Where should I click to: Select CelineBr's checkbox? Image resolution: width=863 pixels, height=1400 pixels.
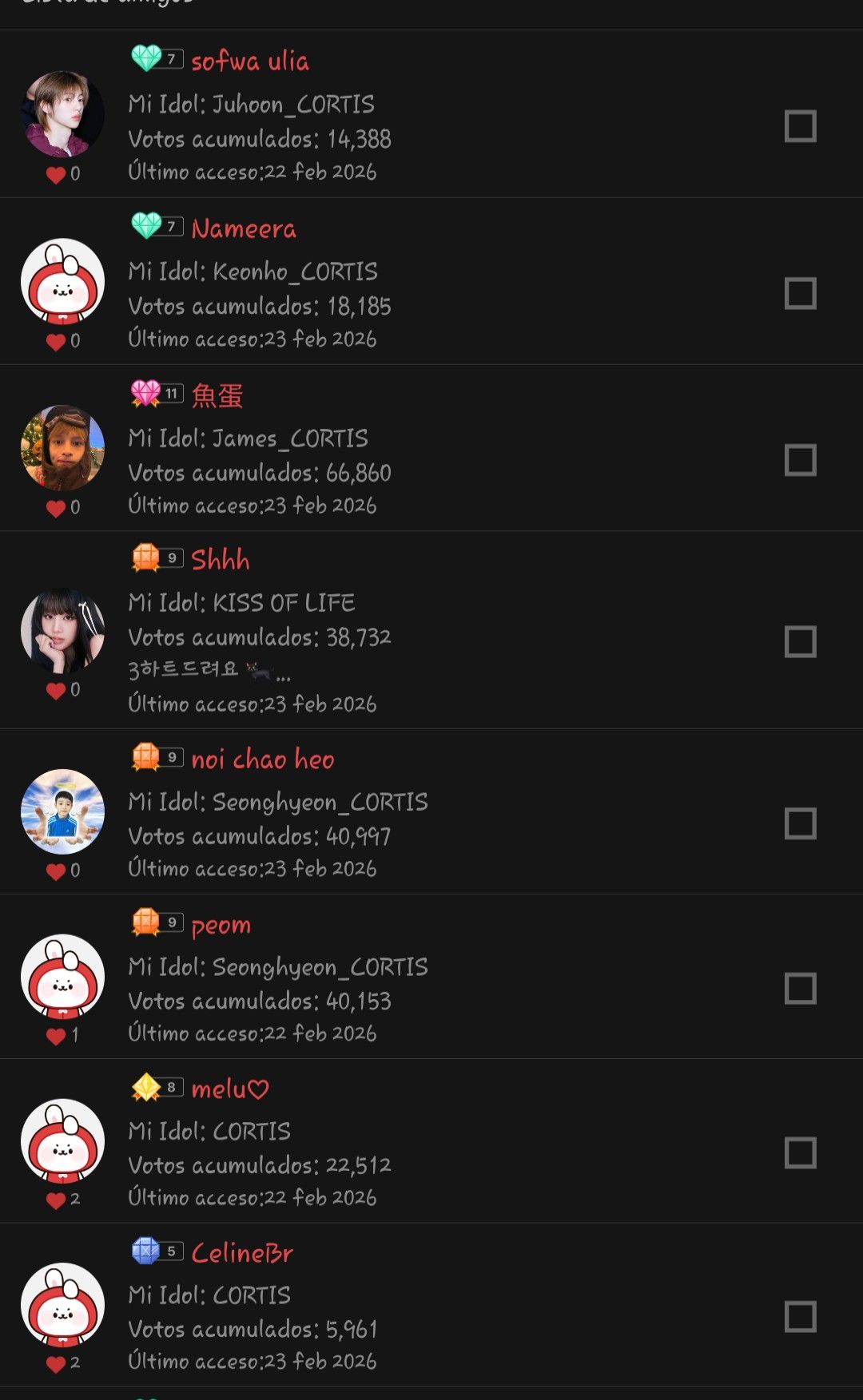tap(800, 1317)
